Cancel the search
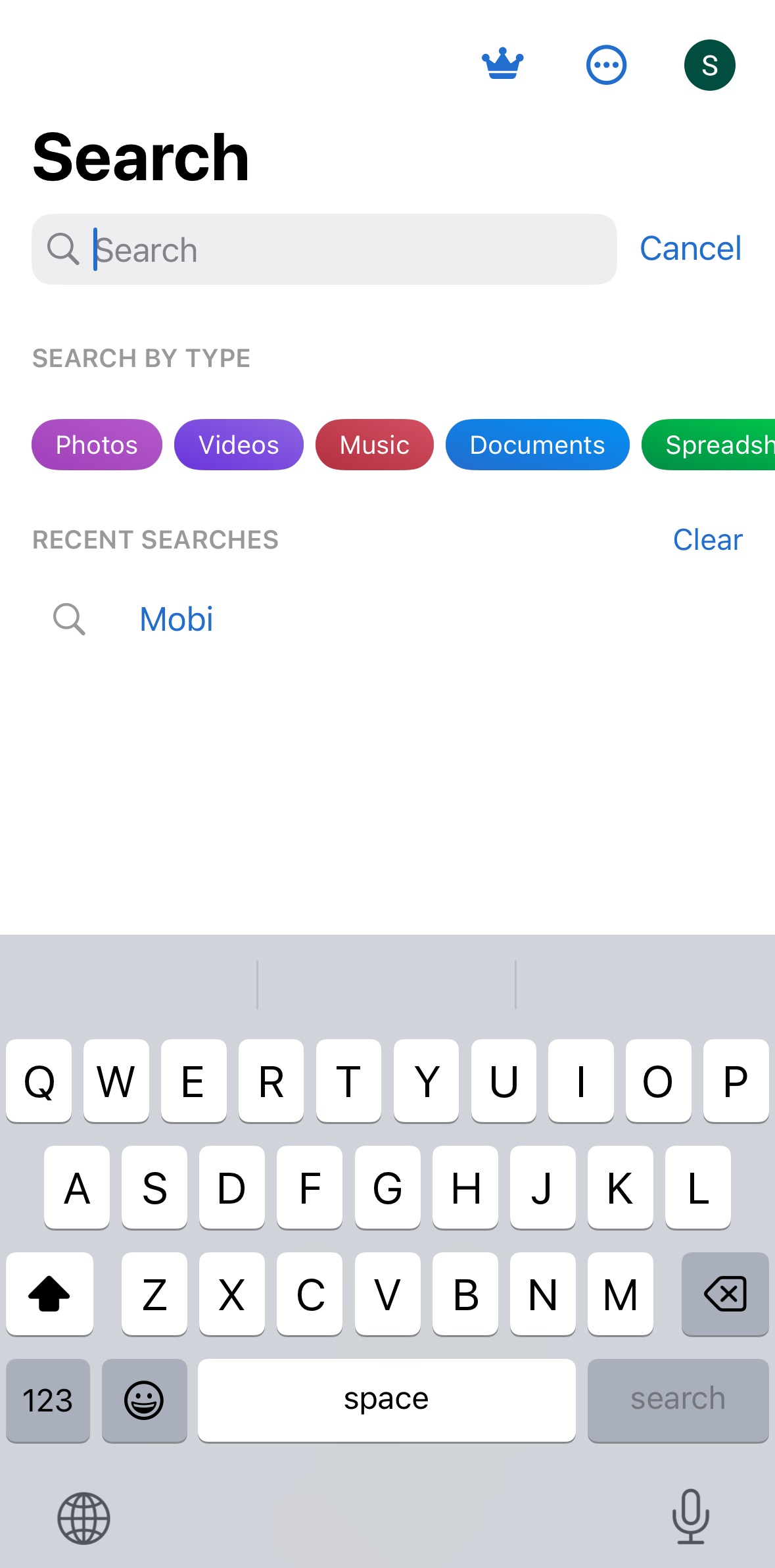 (690, 249)
